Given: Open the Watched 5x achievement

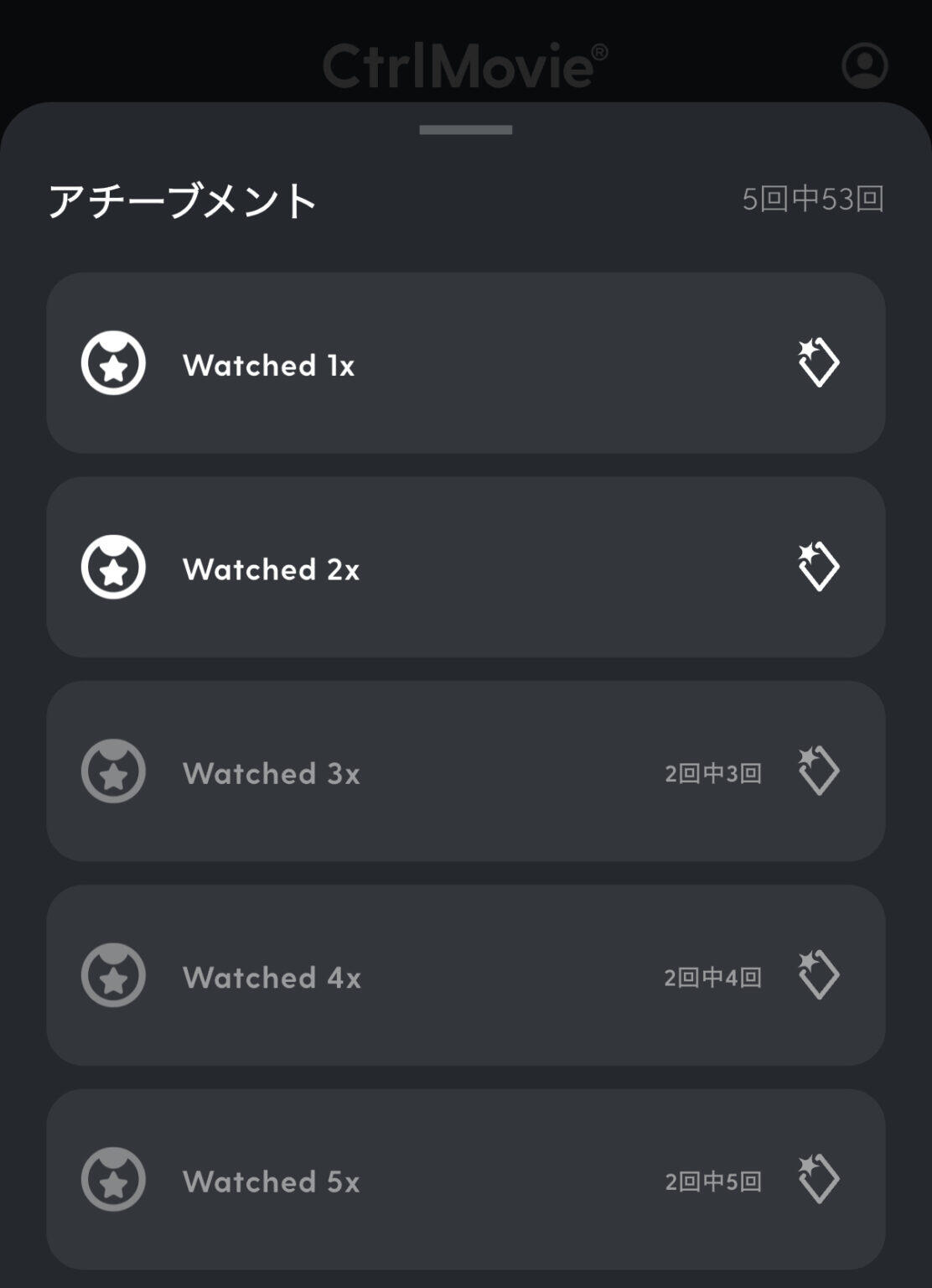Looking at the screenshot, I should click(x=465, y=1179).
